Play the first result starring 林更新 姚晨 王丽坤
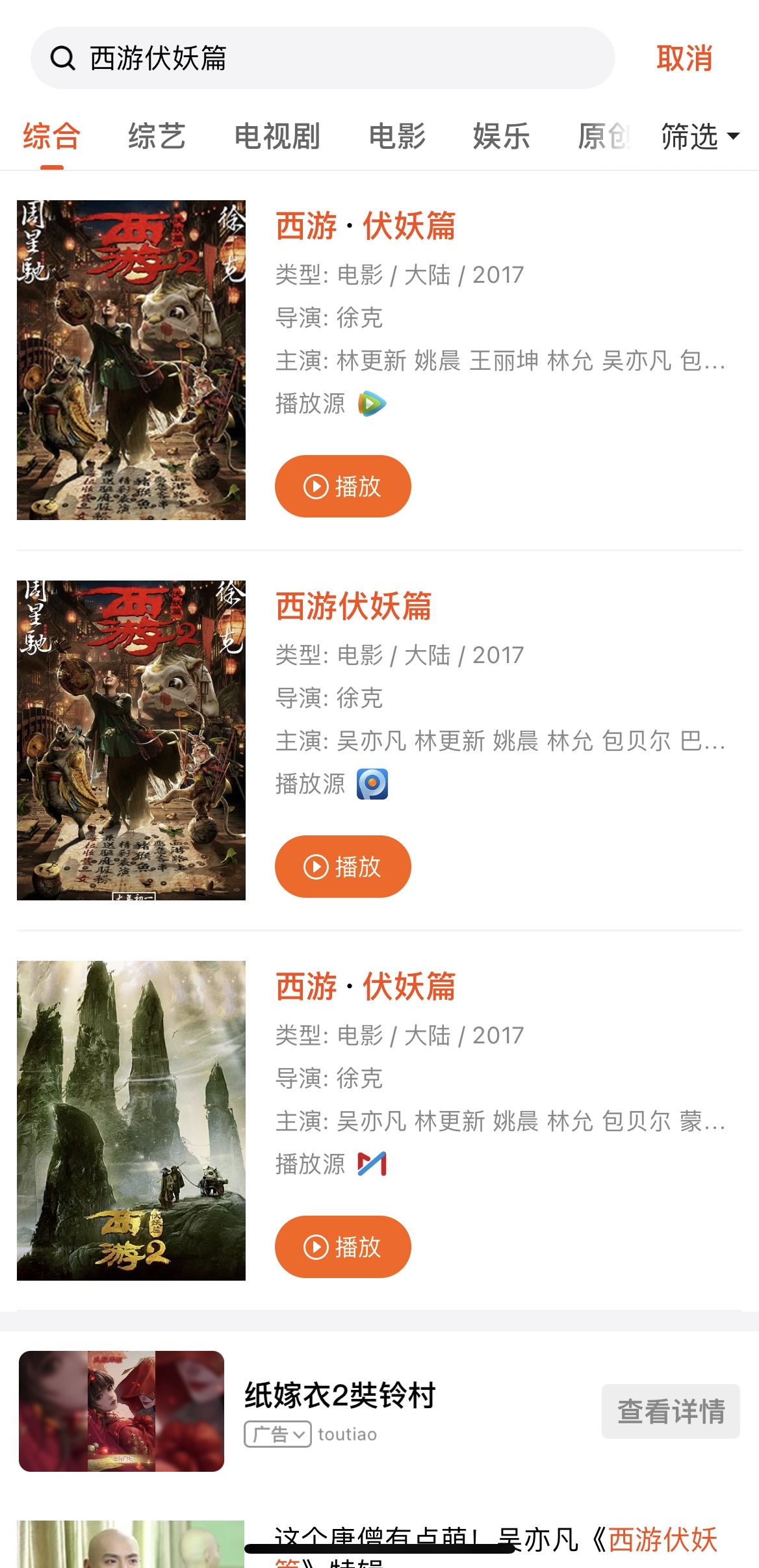Viewport: 759px width, 1568px height. 343,486
